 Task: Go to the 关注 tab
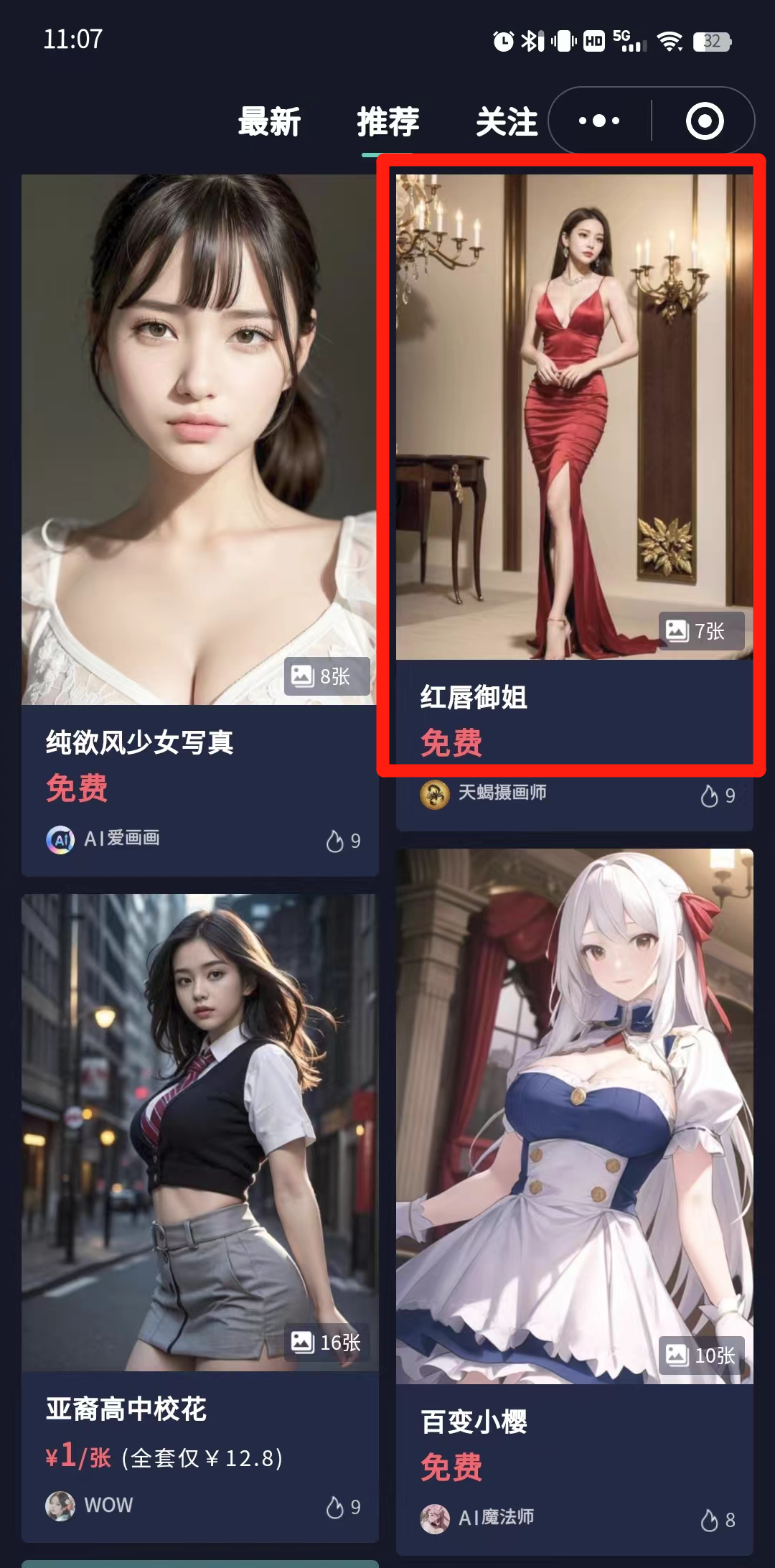[x=507, y=121]
